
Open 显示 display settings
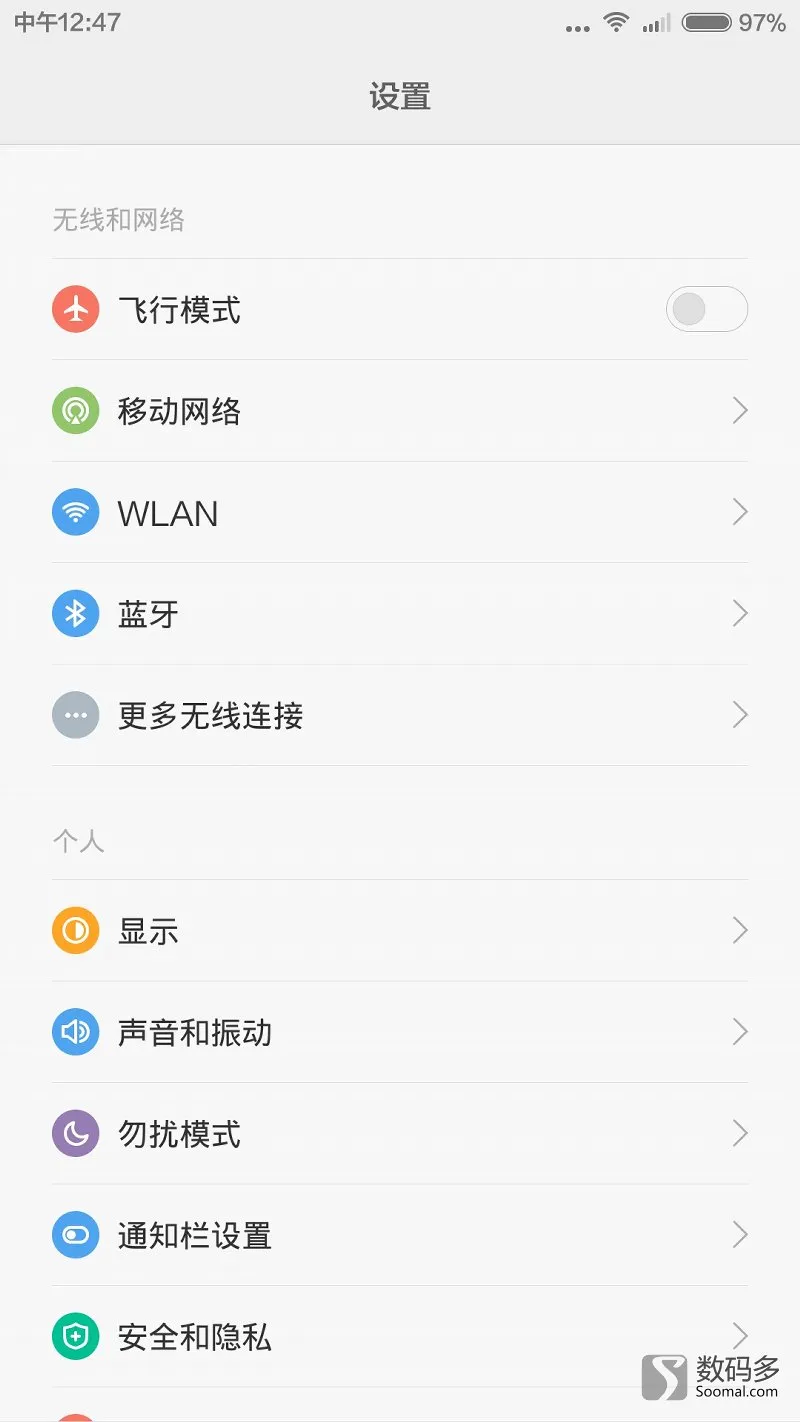[400, 931]
